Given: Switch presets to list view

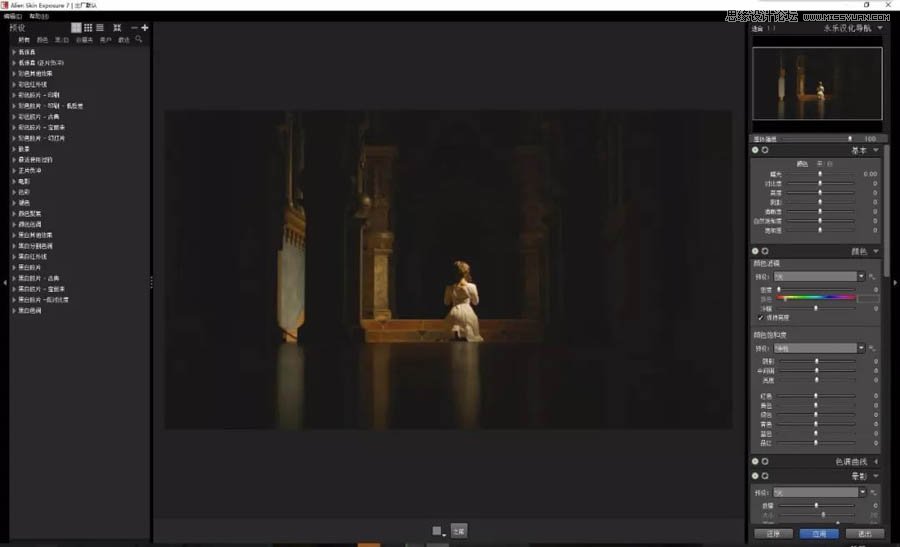Looking at the screenshot, I should coord(100,28).
